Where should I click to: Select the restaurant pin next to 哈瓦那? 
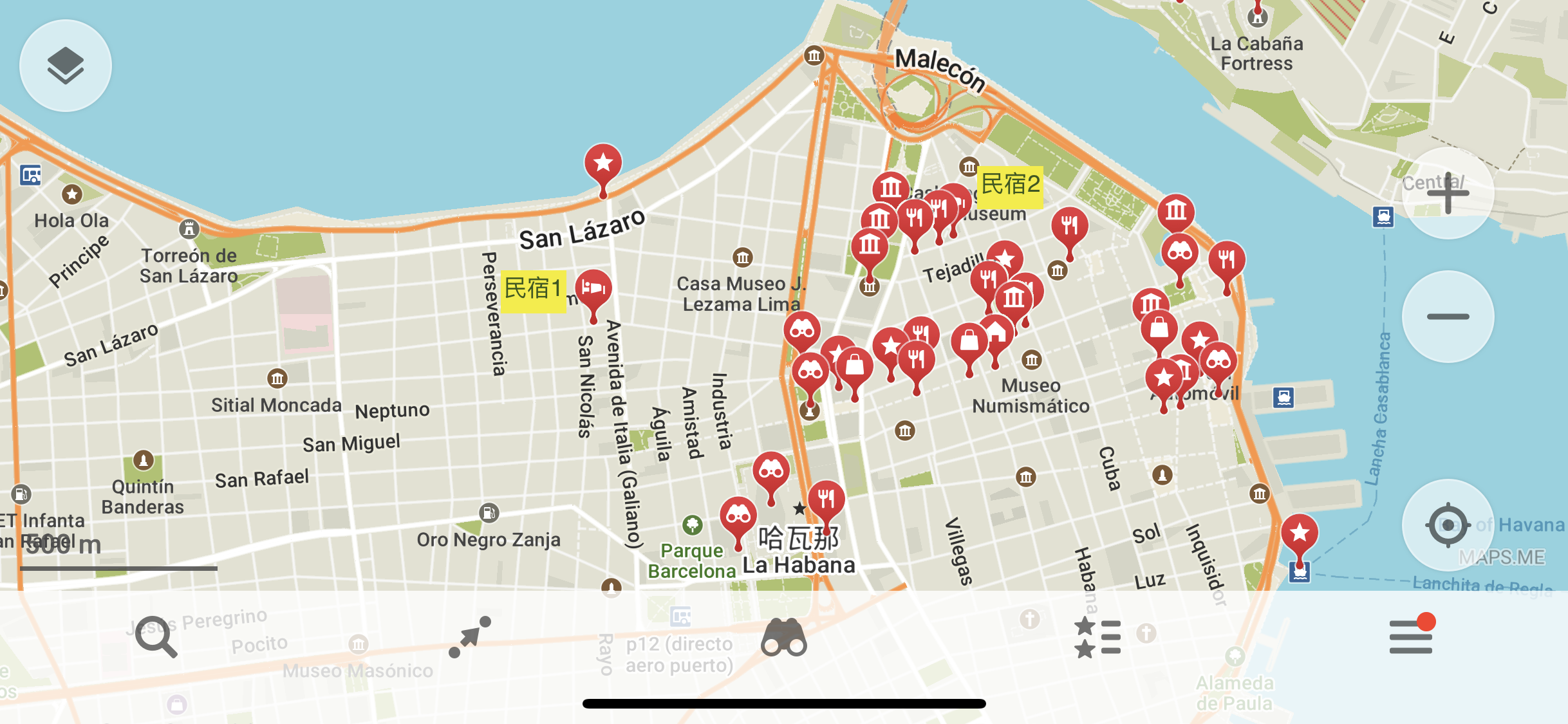(826, 499)
